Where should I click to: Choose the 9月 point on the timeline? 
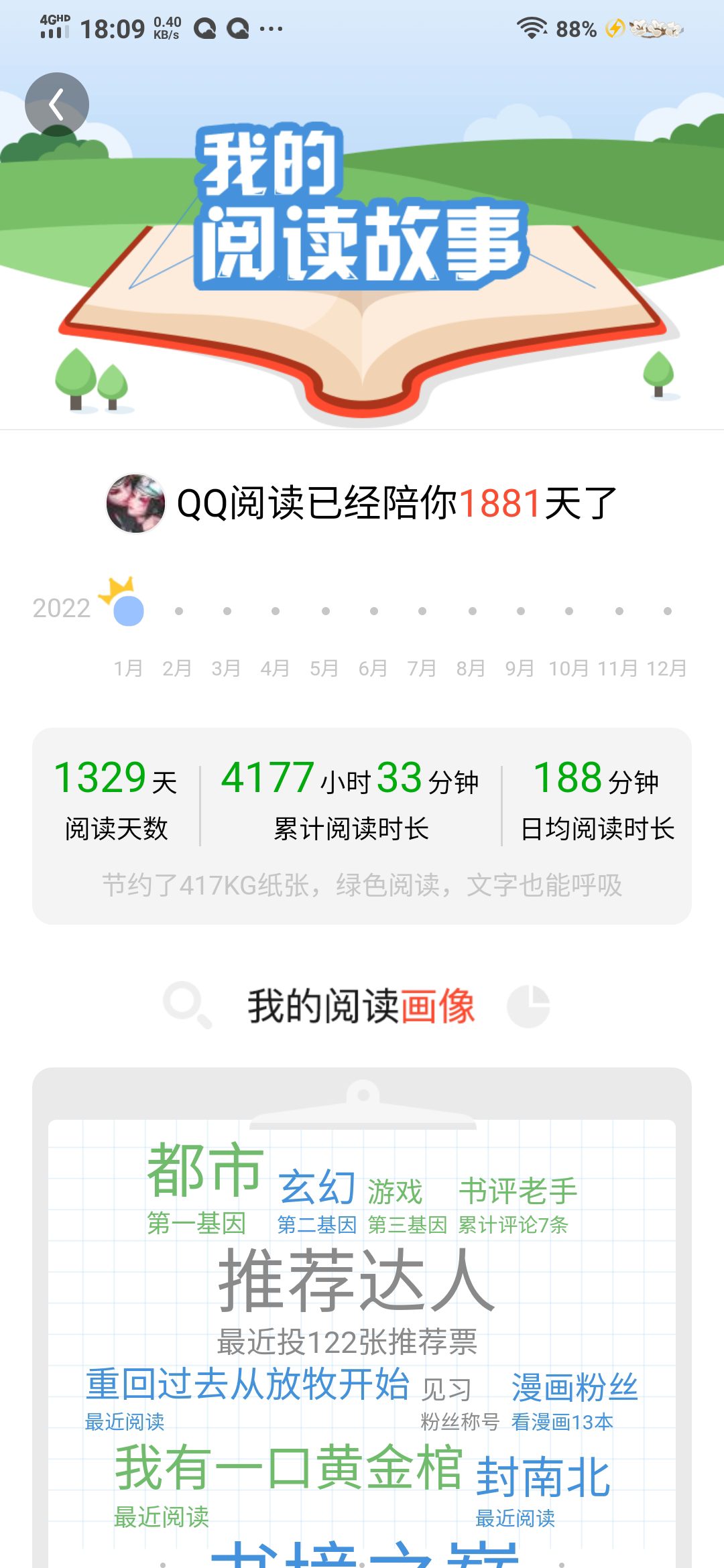click(521, 611)
